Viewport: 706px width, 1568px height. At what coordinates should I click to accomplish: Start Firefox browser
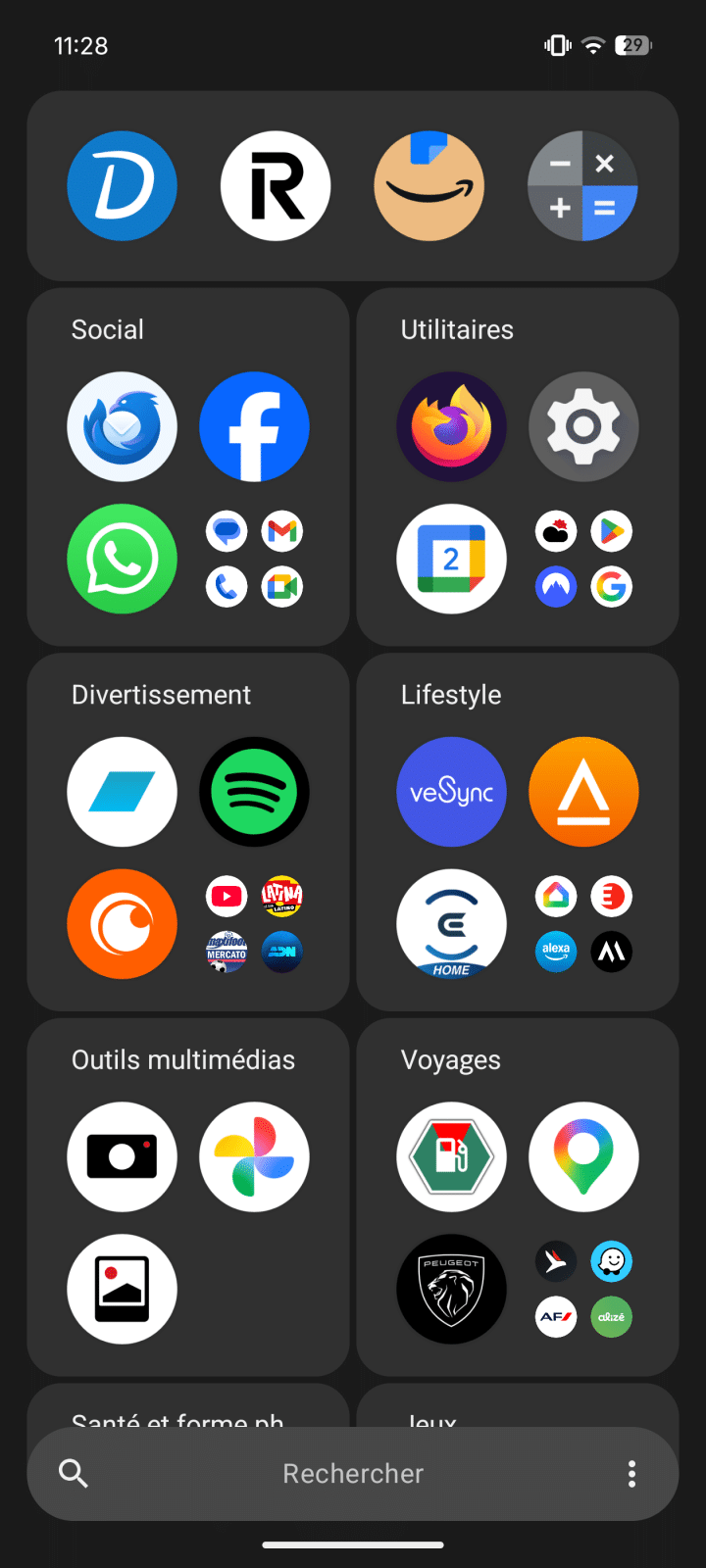tap(451, 426)
